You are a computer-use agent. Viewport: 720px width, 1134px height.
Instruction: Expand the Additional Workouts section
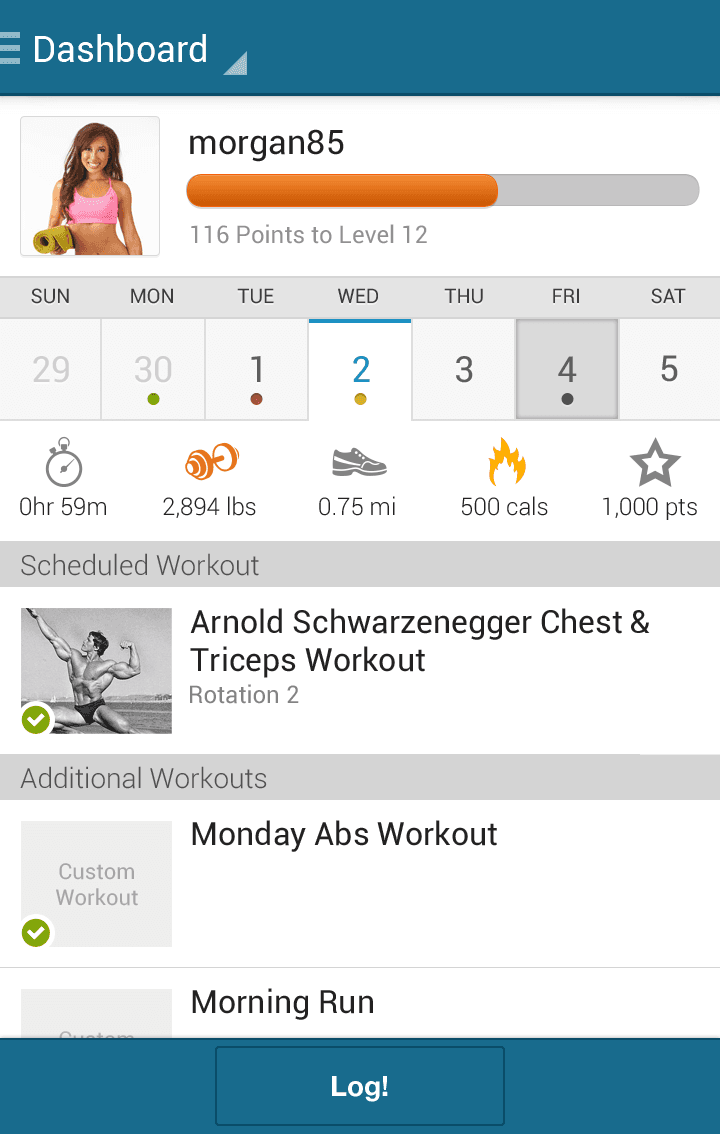coord(360,778)
